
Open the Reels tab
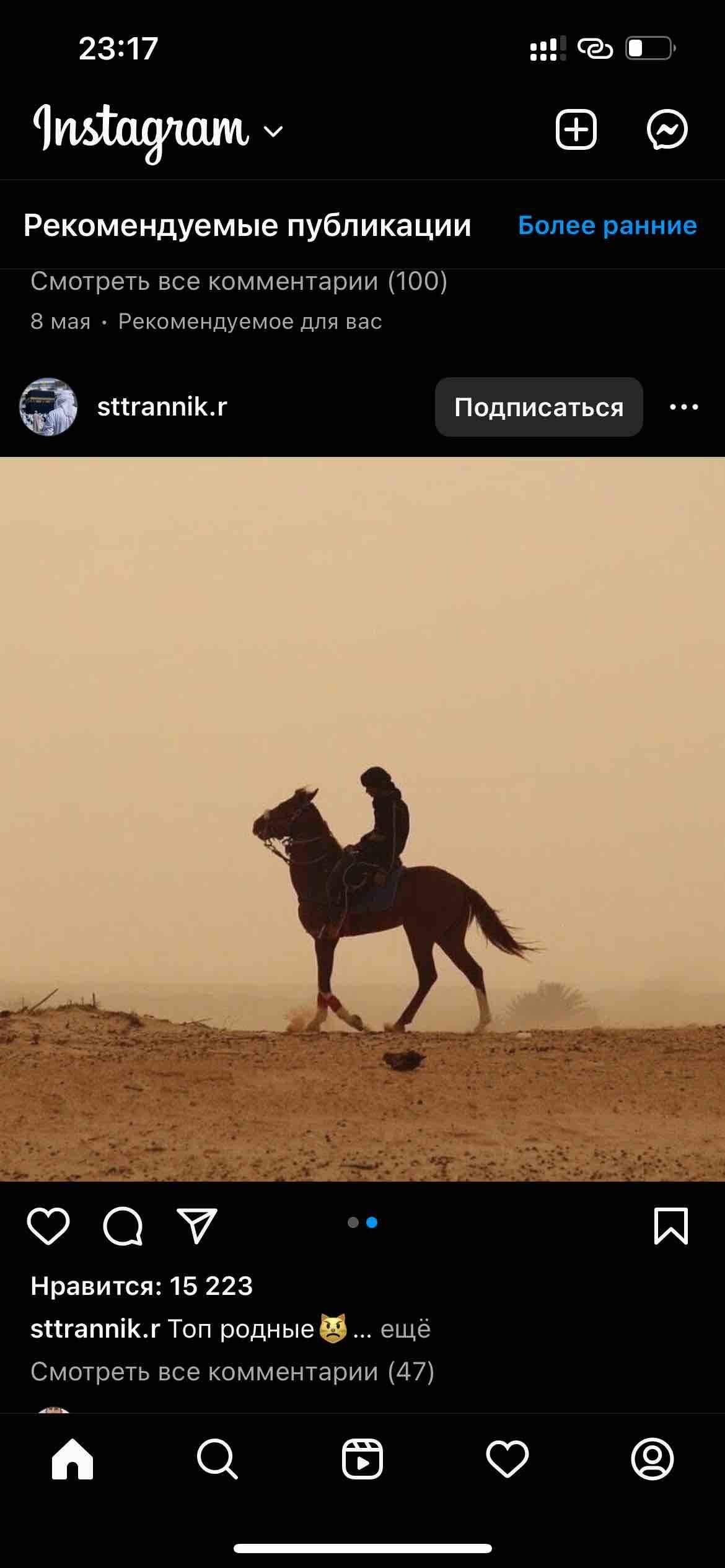coord(362,1460)
